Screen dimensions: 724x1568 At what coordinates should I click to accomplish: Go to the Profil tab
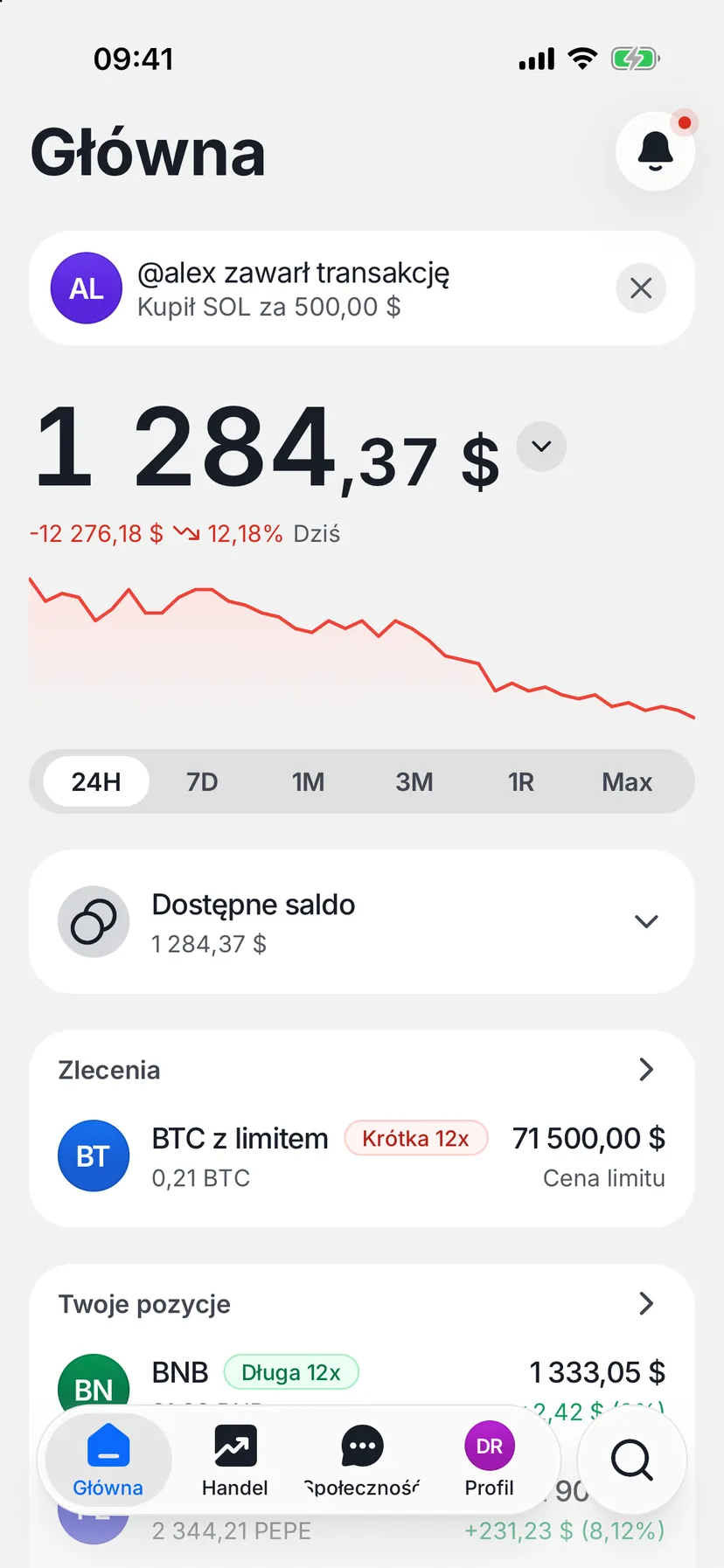(490, 1460)
